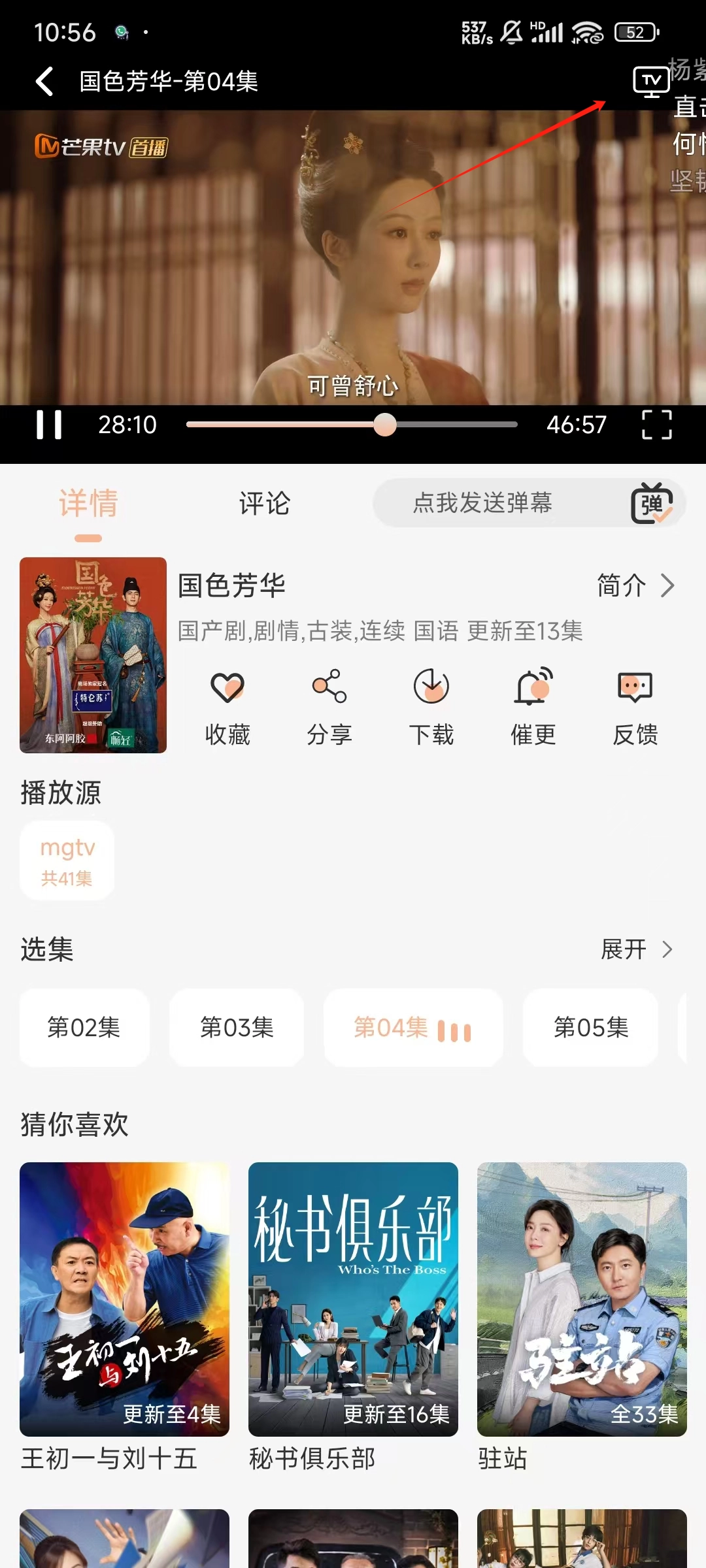Select the mgtv playback source

click(x=67, y=861)
